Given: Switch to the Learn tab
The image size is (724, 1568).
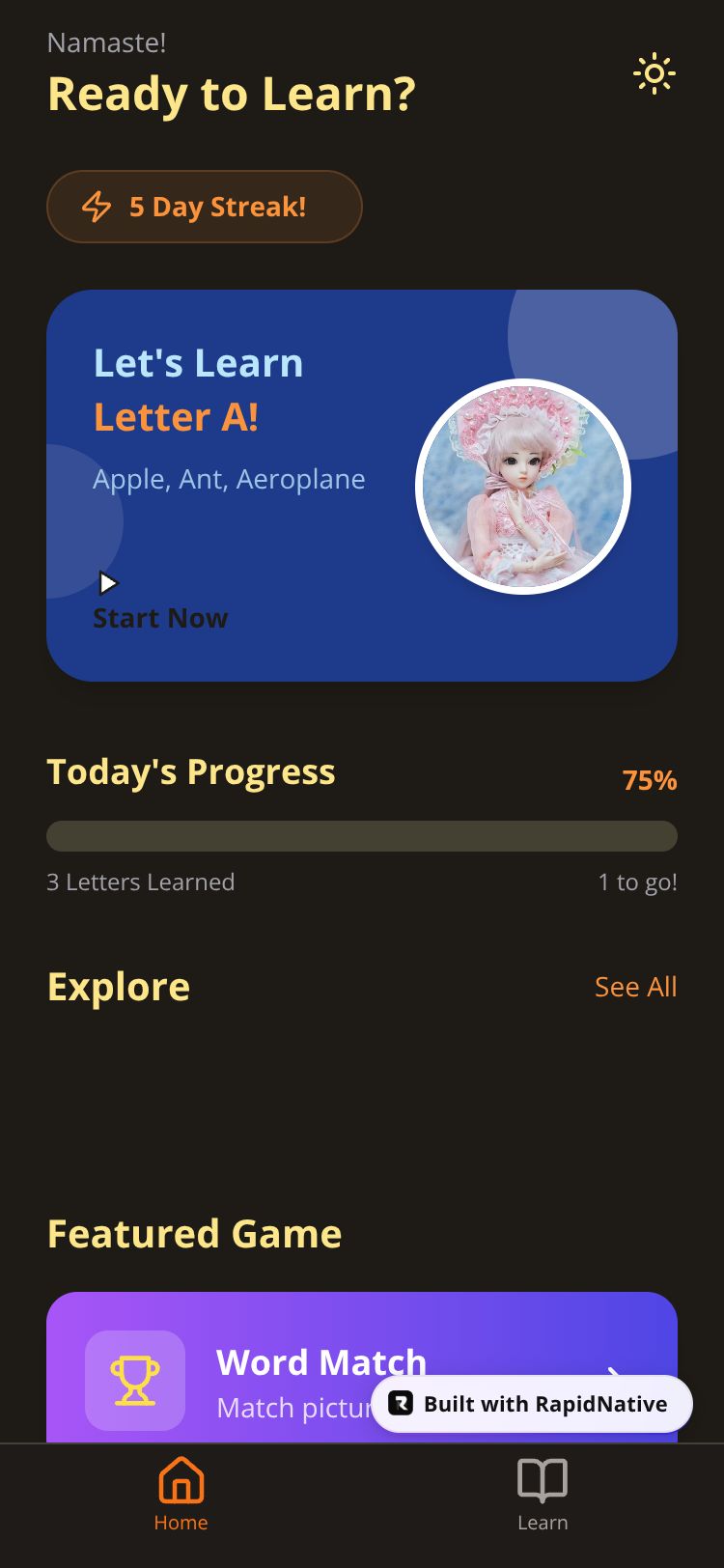Looking at the screenshot, I should [543, 1493].
